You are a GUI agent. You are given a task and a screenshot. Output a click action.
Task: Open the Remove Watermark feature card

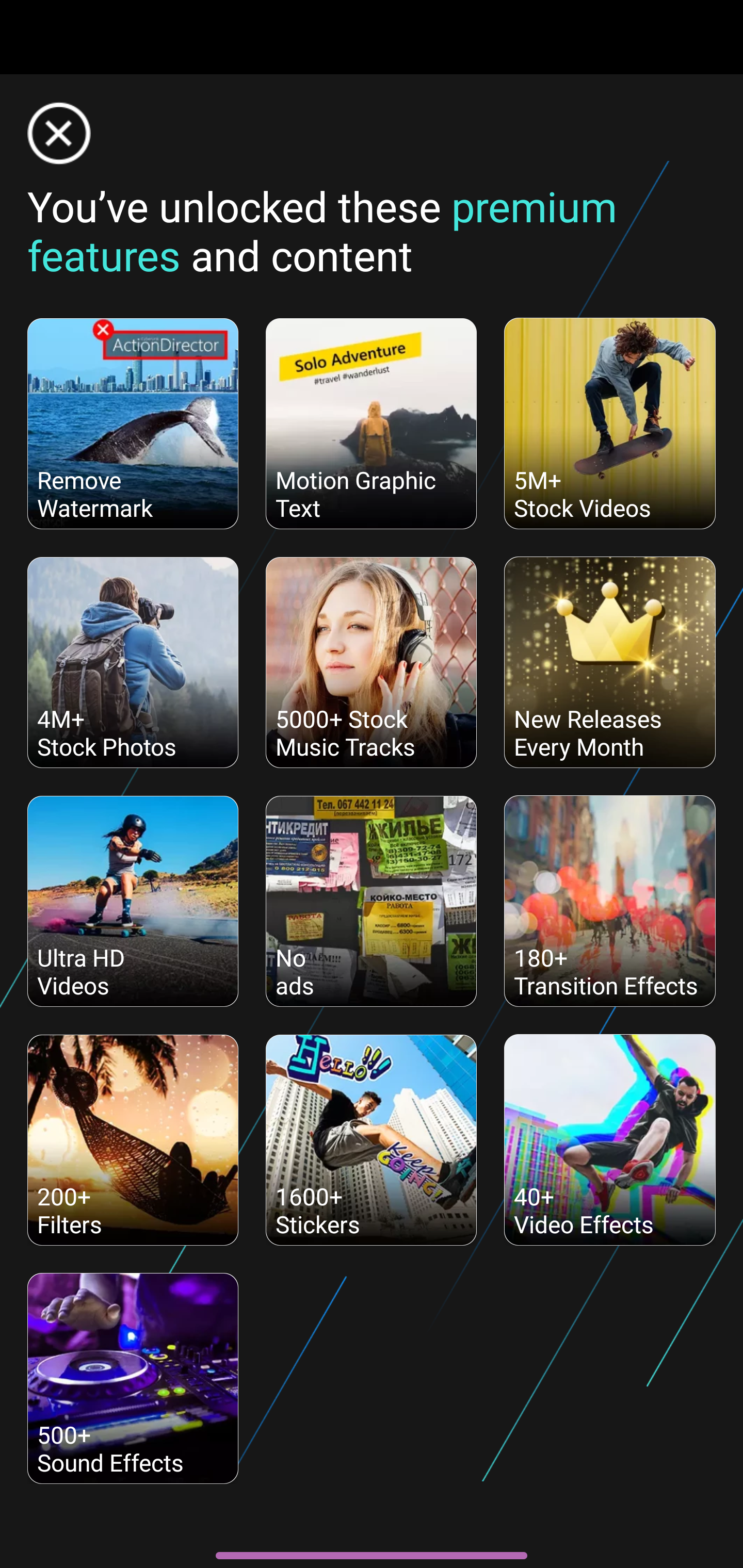coord(133,423)
